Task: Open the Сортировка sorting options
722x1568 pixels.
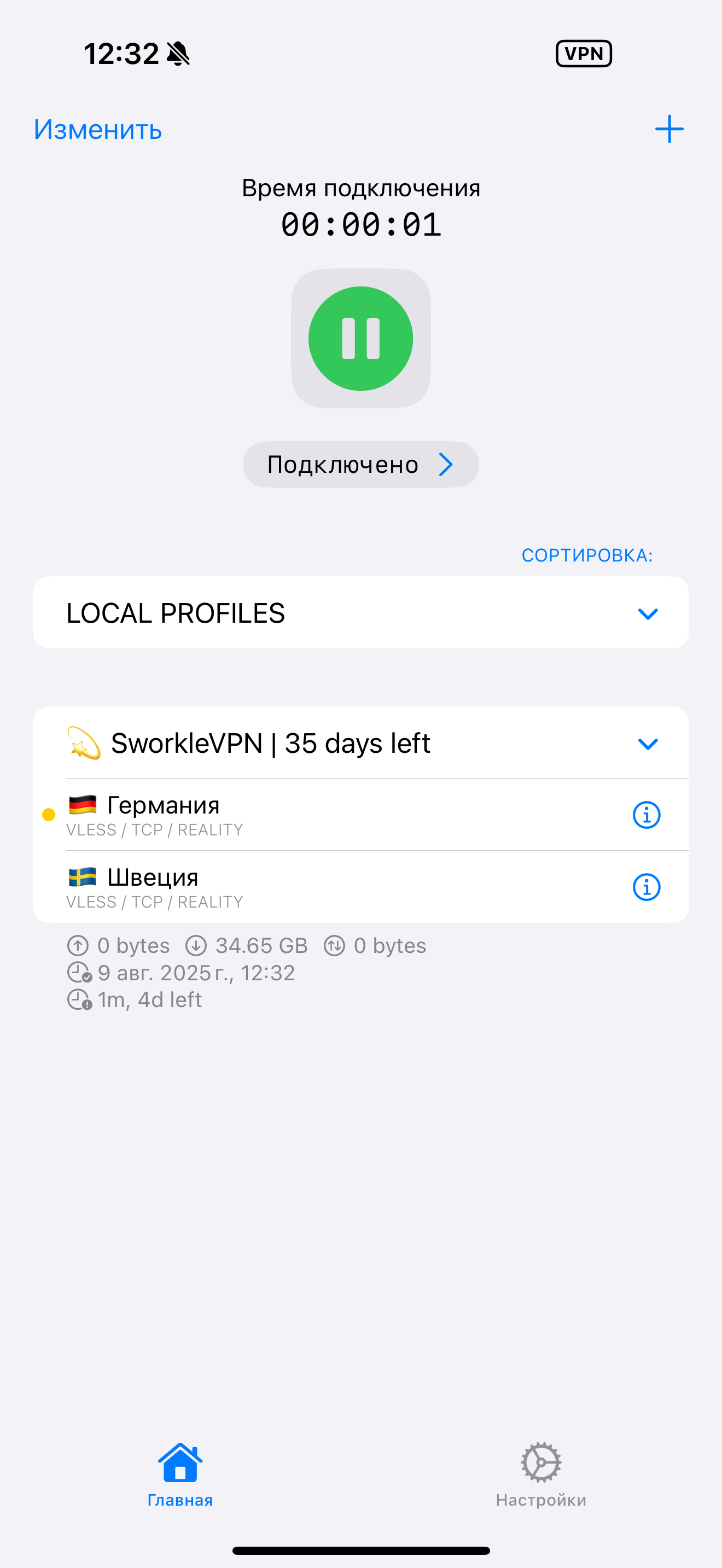Action: pos(587,555)
